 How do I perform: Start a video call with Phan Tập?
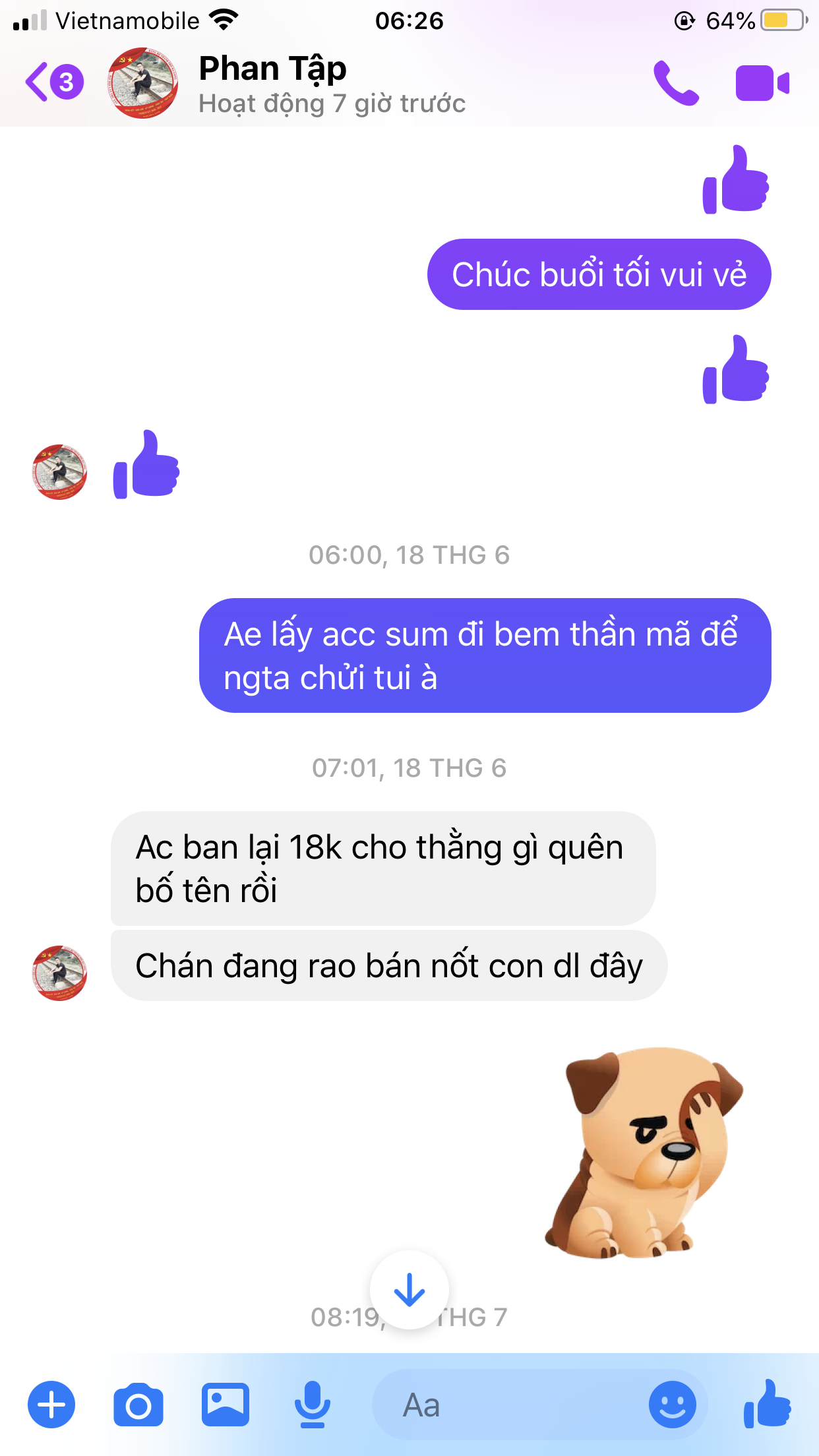click(762, 83)
